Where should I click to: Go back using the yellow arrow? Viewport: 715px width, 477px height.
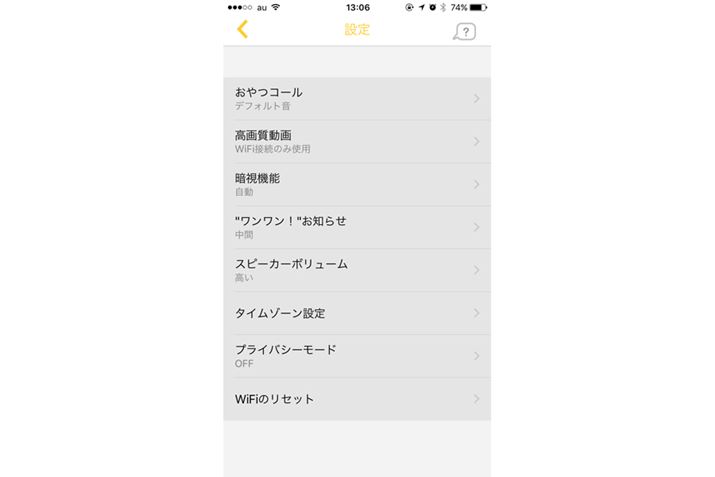click(242, 30)
